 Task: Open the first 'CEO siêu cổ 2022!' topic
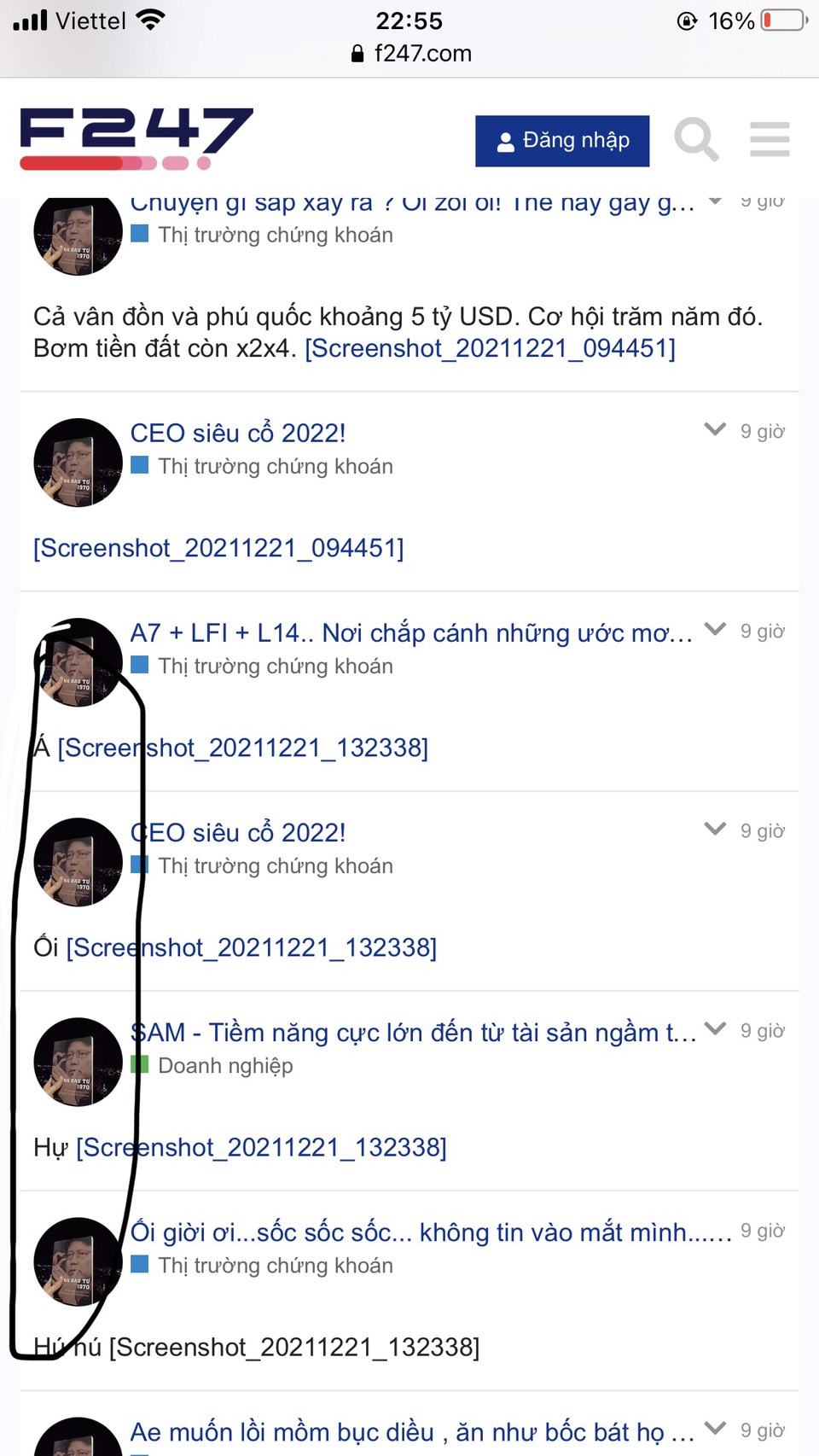[x=238, y=434]
